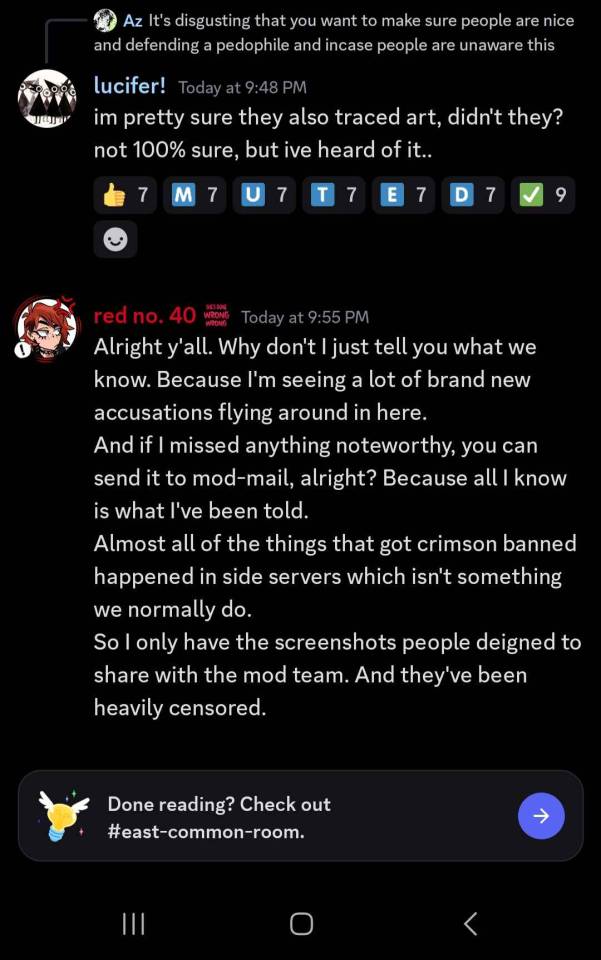The height and width of the screenshot is (960, 601).
Task: Tap the T letter reaction
Action: coord(334,195)
